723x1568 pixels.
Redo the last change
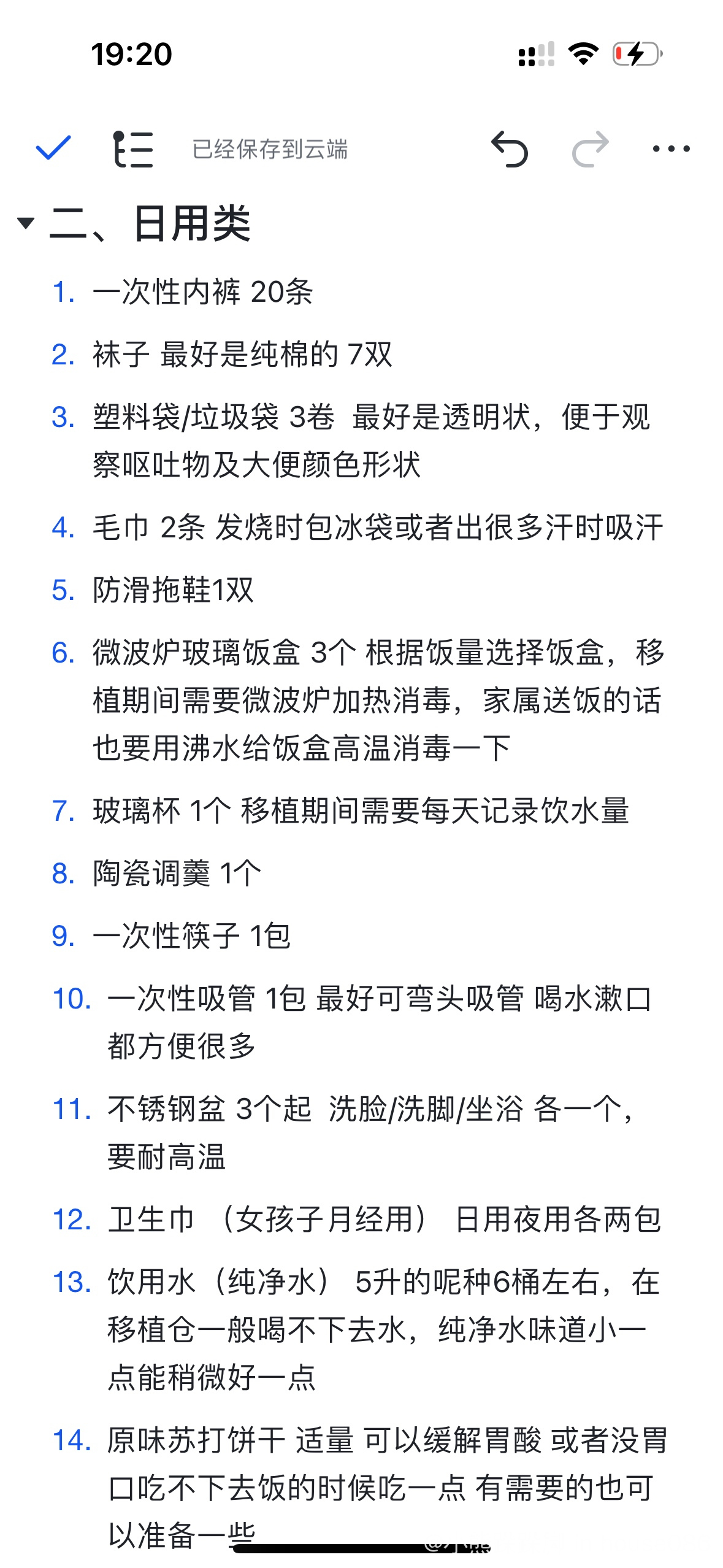click(x=590, y=148)
